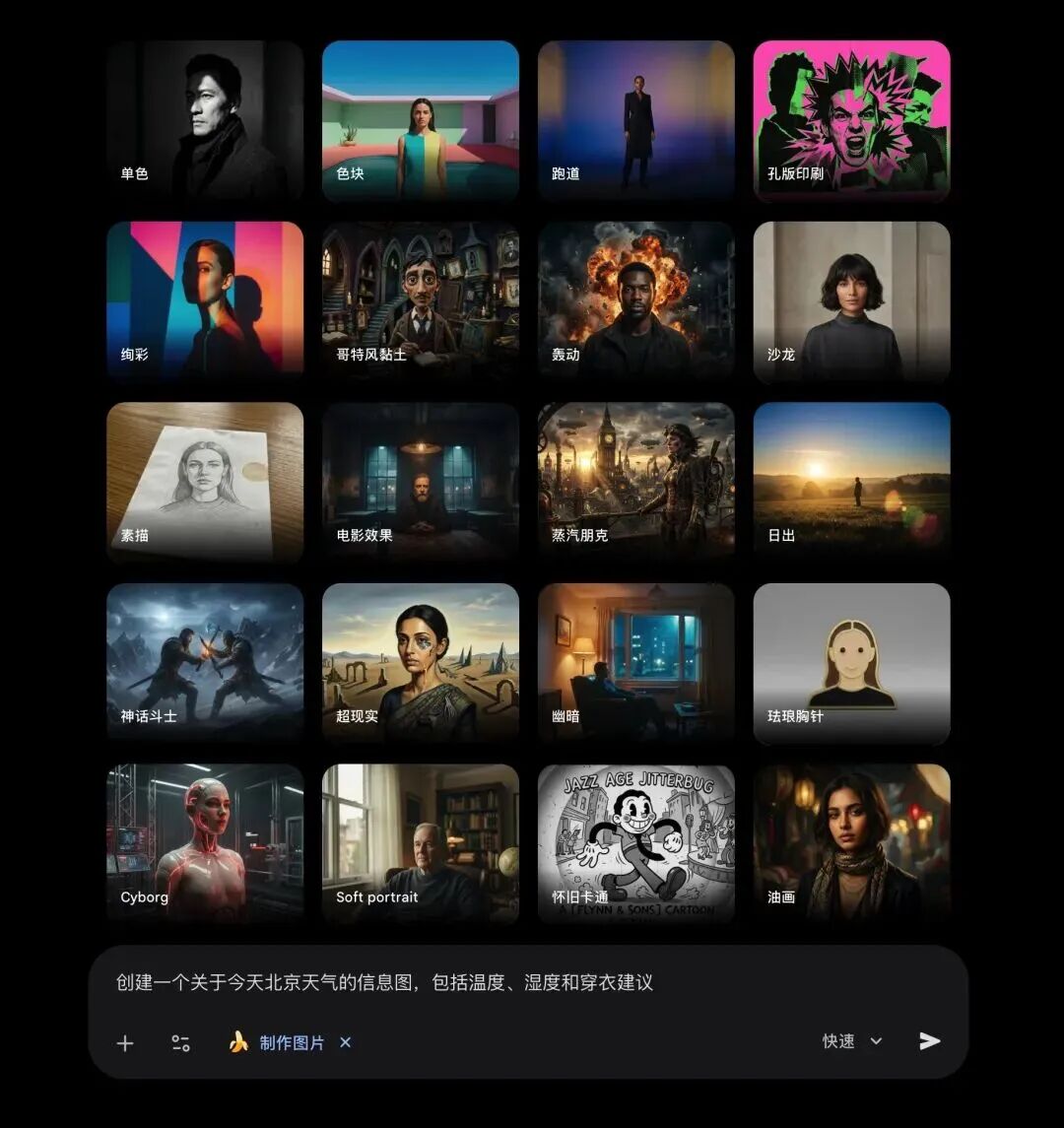Choose the 哥特风黏土 style tile
The image size is (1064, 1128).
(x=420, y=300)
